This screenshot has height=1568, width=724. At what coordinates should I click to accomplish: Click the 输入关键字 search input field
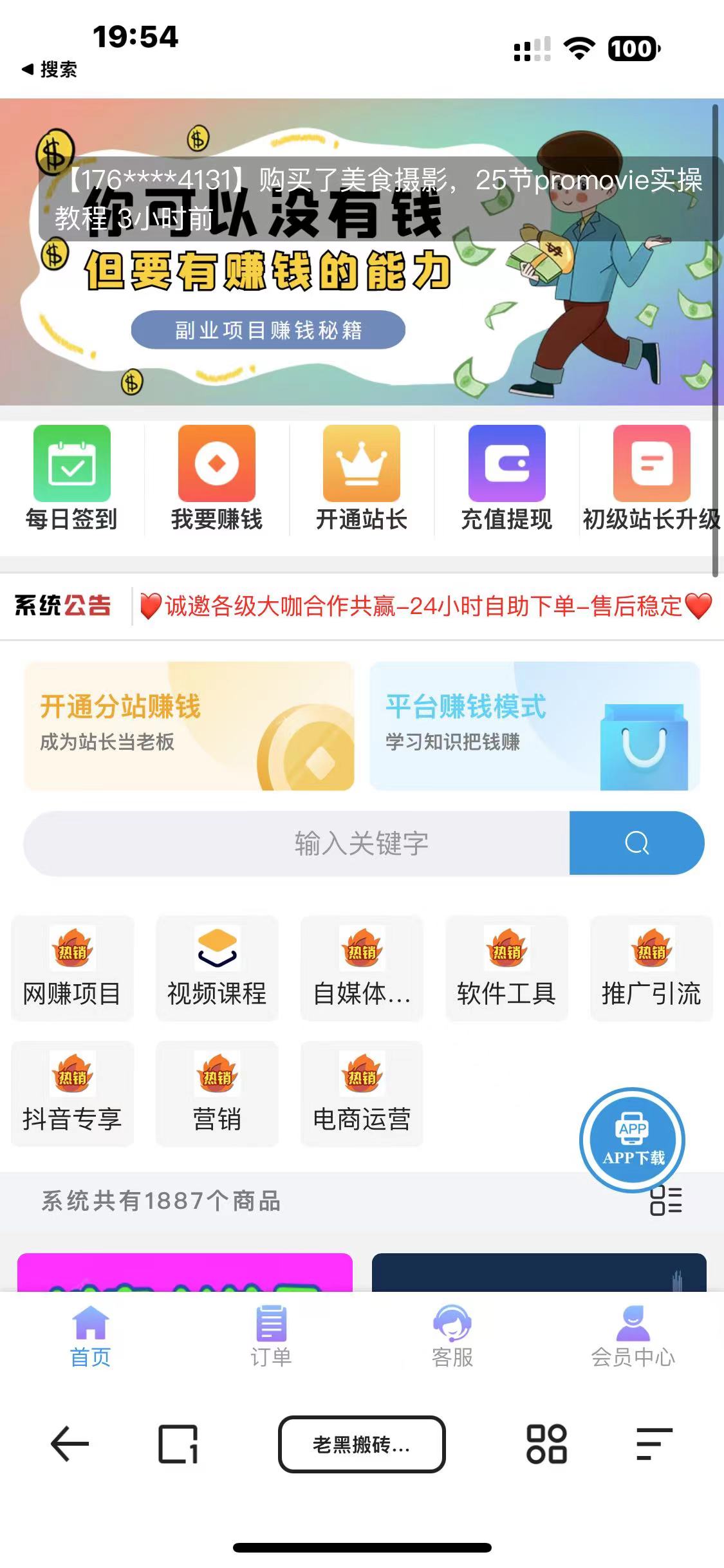(296, 843)
